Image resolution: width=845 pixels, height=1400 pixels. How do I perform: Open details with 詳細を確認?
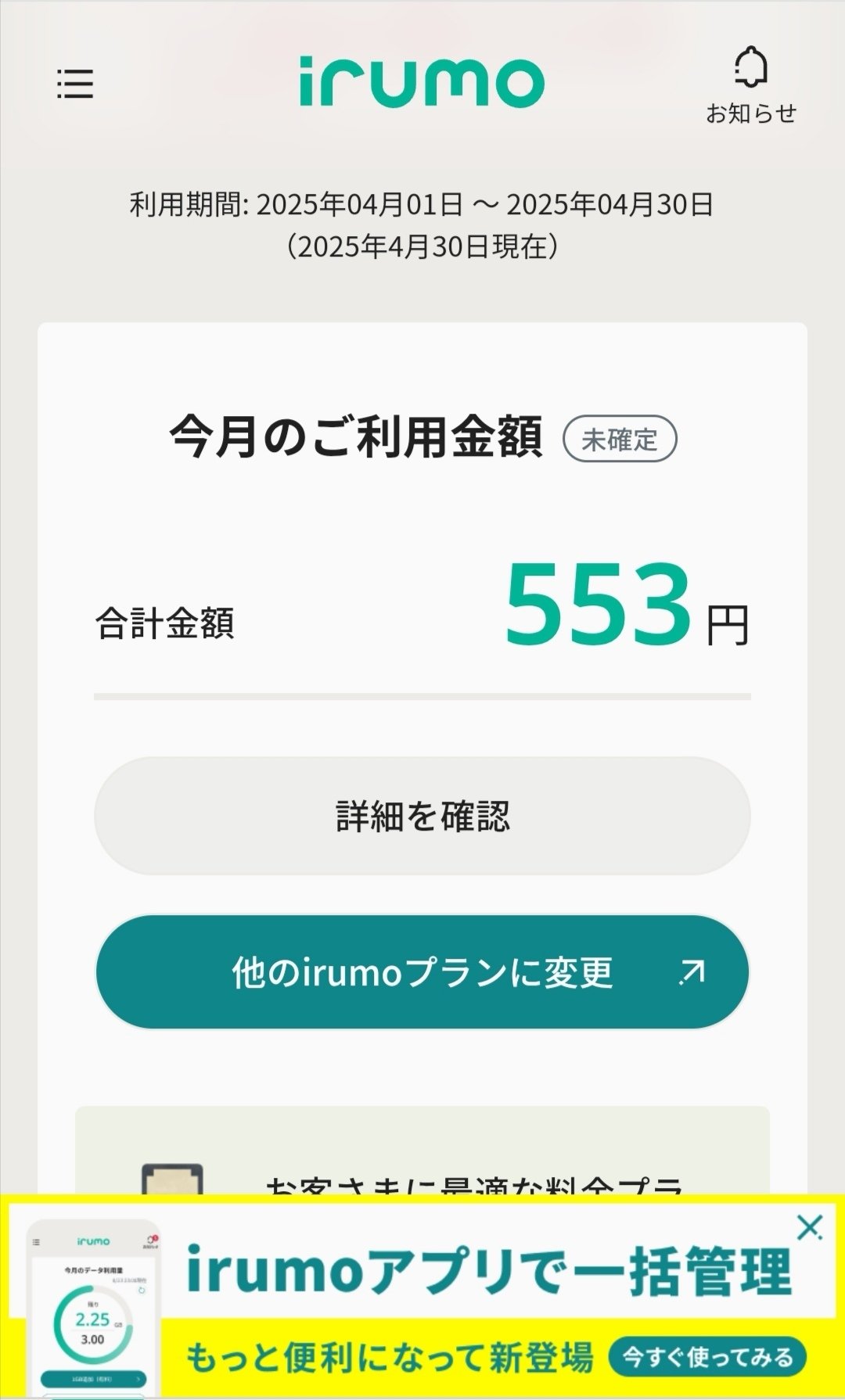point(422,813)
